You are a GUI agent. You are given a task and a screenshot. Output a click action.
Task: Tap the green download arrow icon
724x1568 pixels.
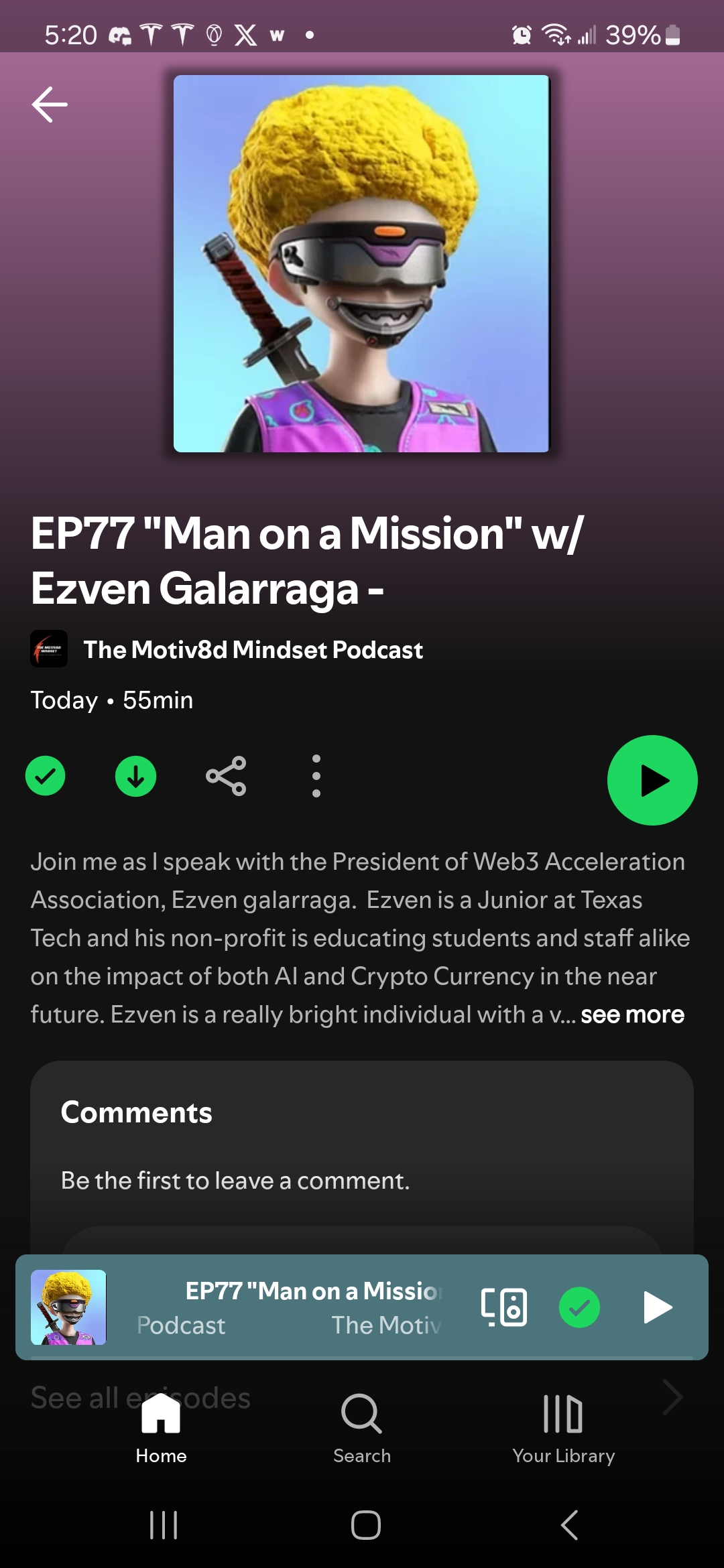click(135, 776)
